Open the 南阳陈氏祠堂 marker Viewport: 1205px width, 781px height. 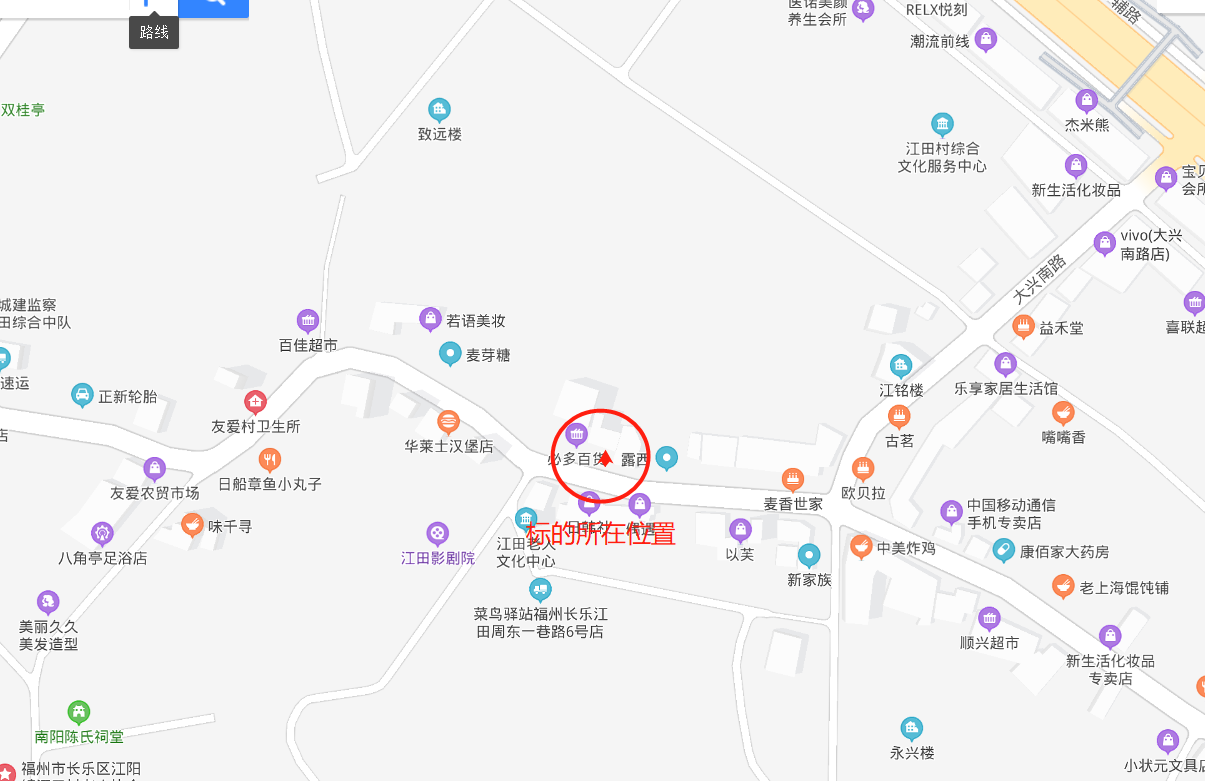coord(78,713)
